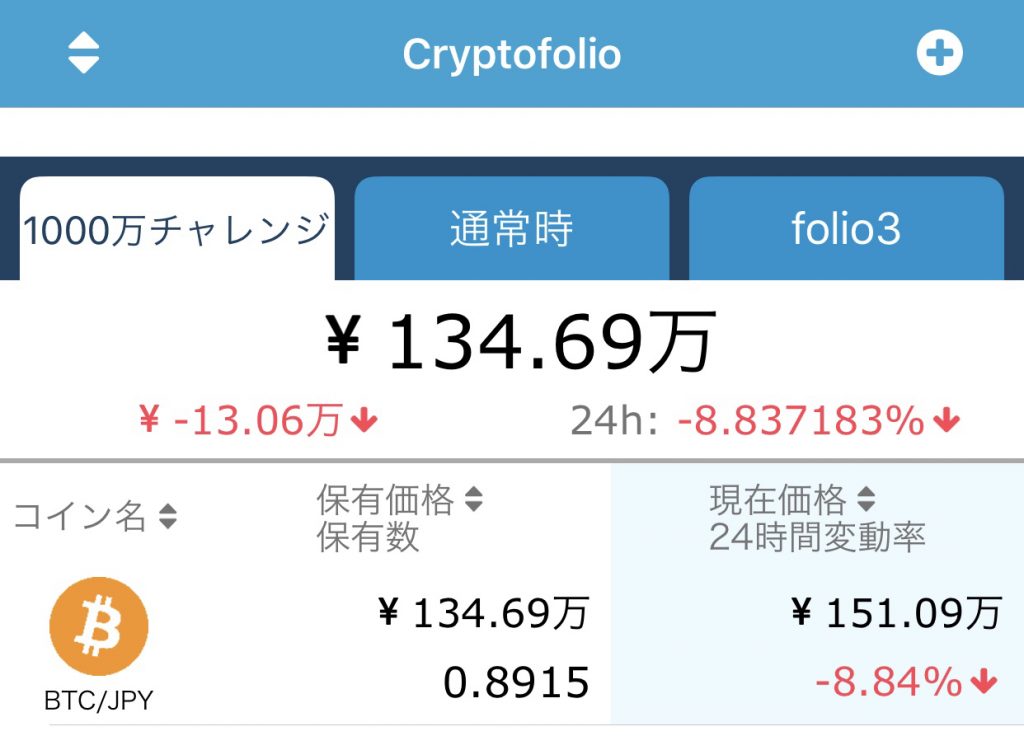This screenshot has height=736, width=1024.
Task: Tap the reorder up-down arrows icon
Action: 84,54
